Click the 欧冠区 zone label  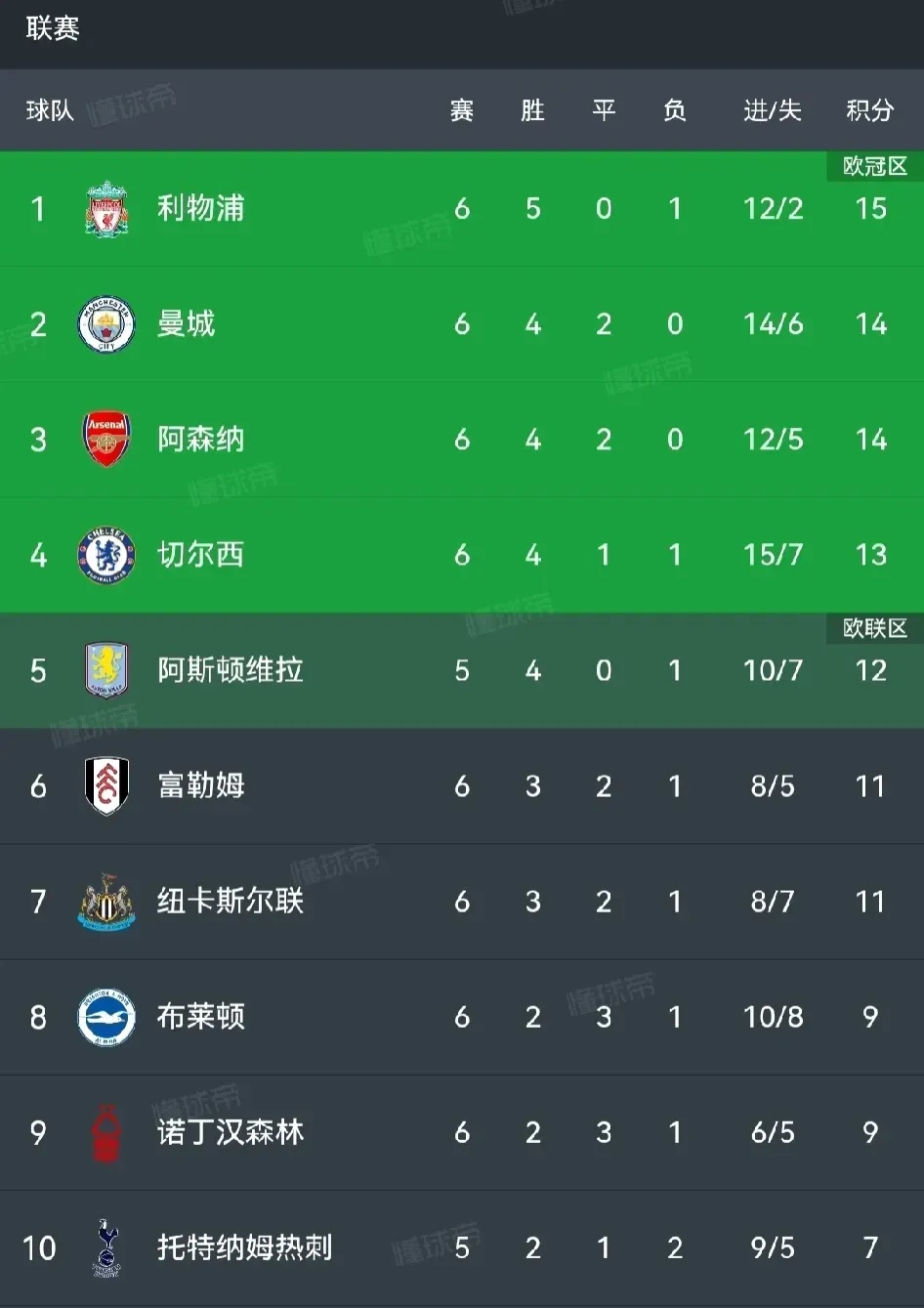(876, 166)
